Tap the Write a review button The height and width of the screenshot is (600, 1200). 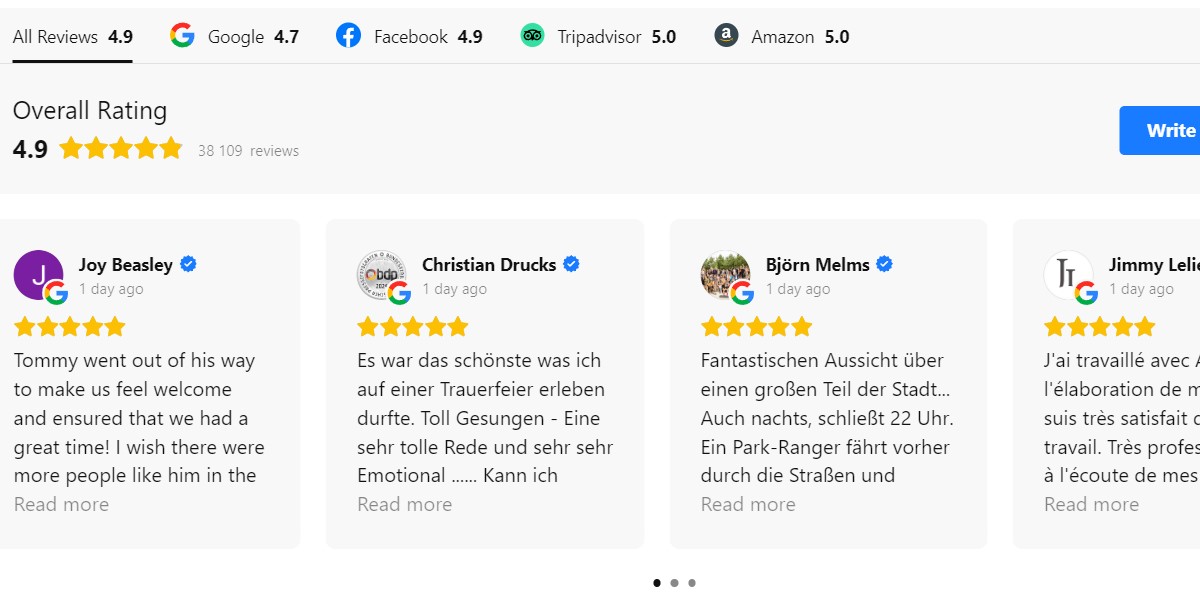[1165, 131]
